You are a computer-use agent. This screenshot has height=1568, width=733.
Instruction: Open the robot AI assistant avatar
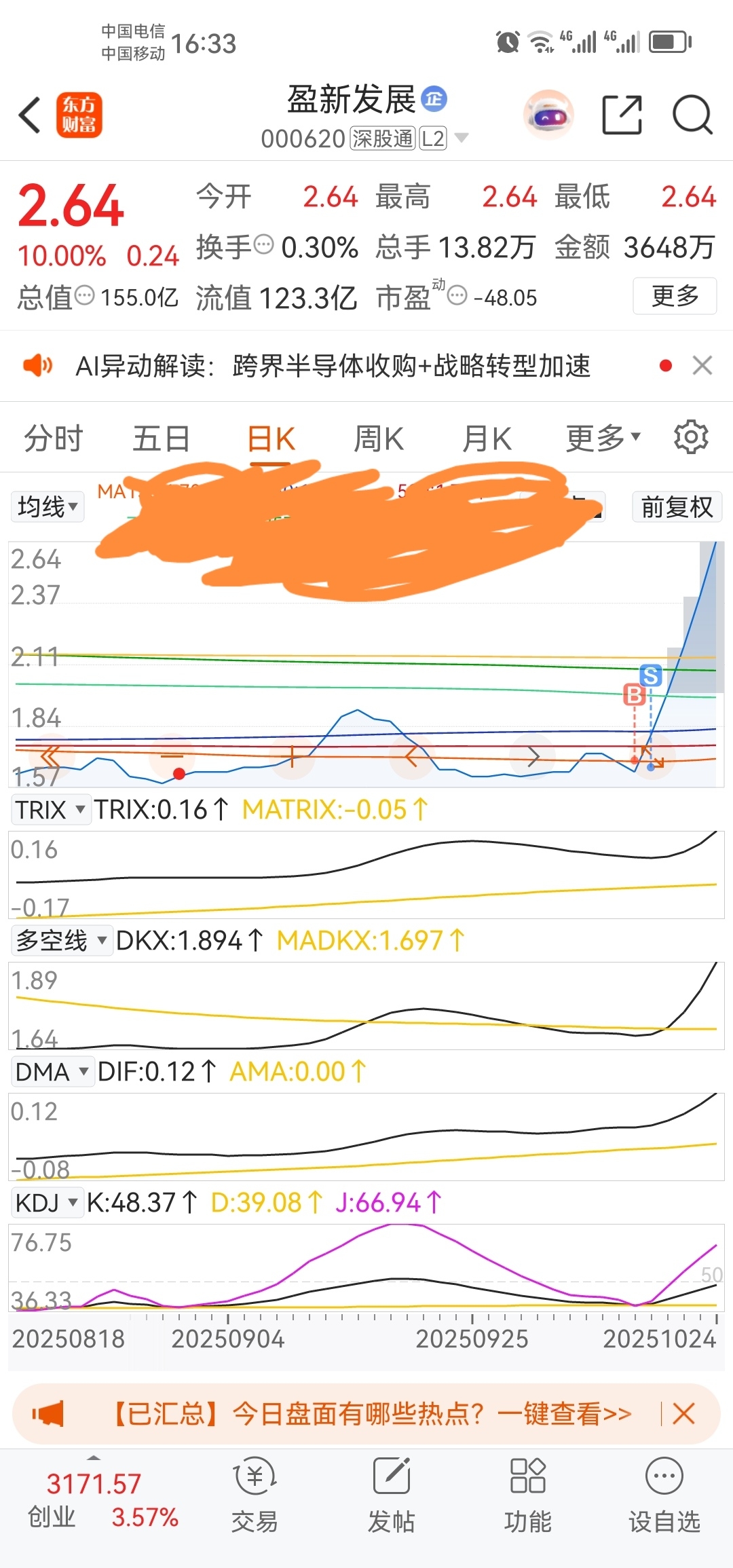(548, 115)
